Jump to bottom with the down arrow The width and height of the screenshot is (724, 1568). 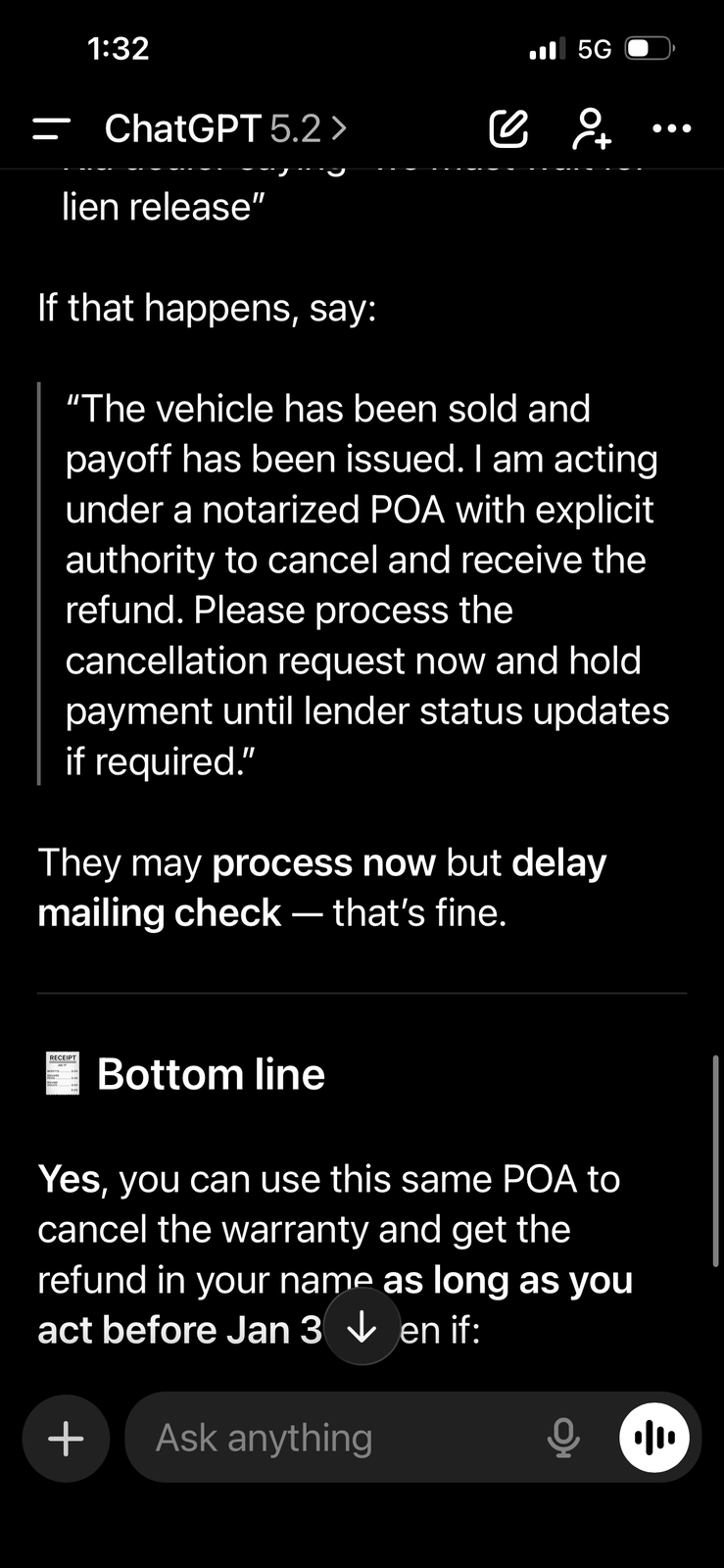[362, 1327]
